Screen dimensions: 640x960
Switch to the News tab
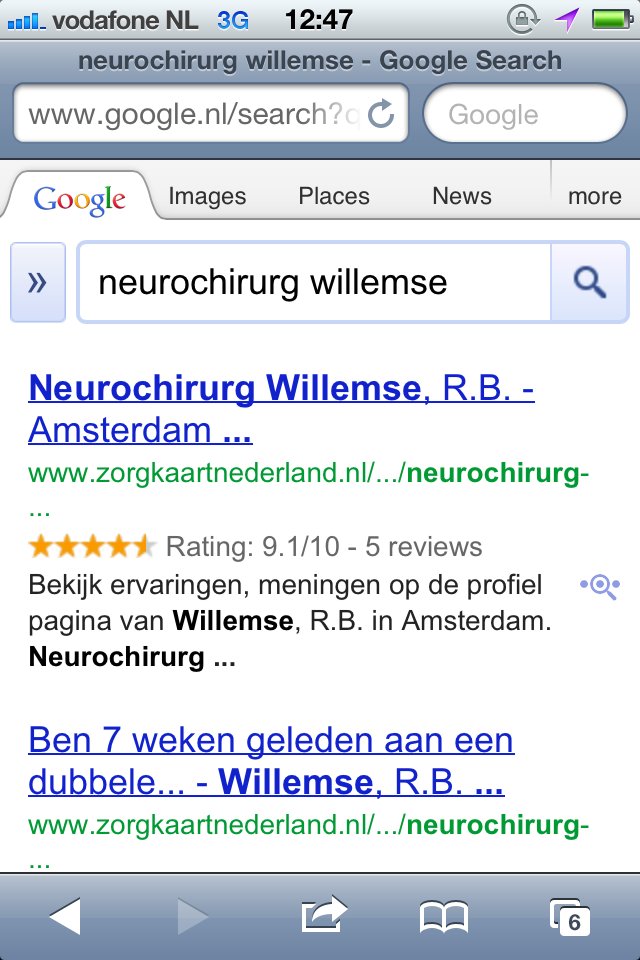(x=461, y=196)
